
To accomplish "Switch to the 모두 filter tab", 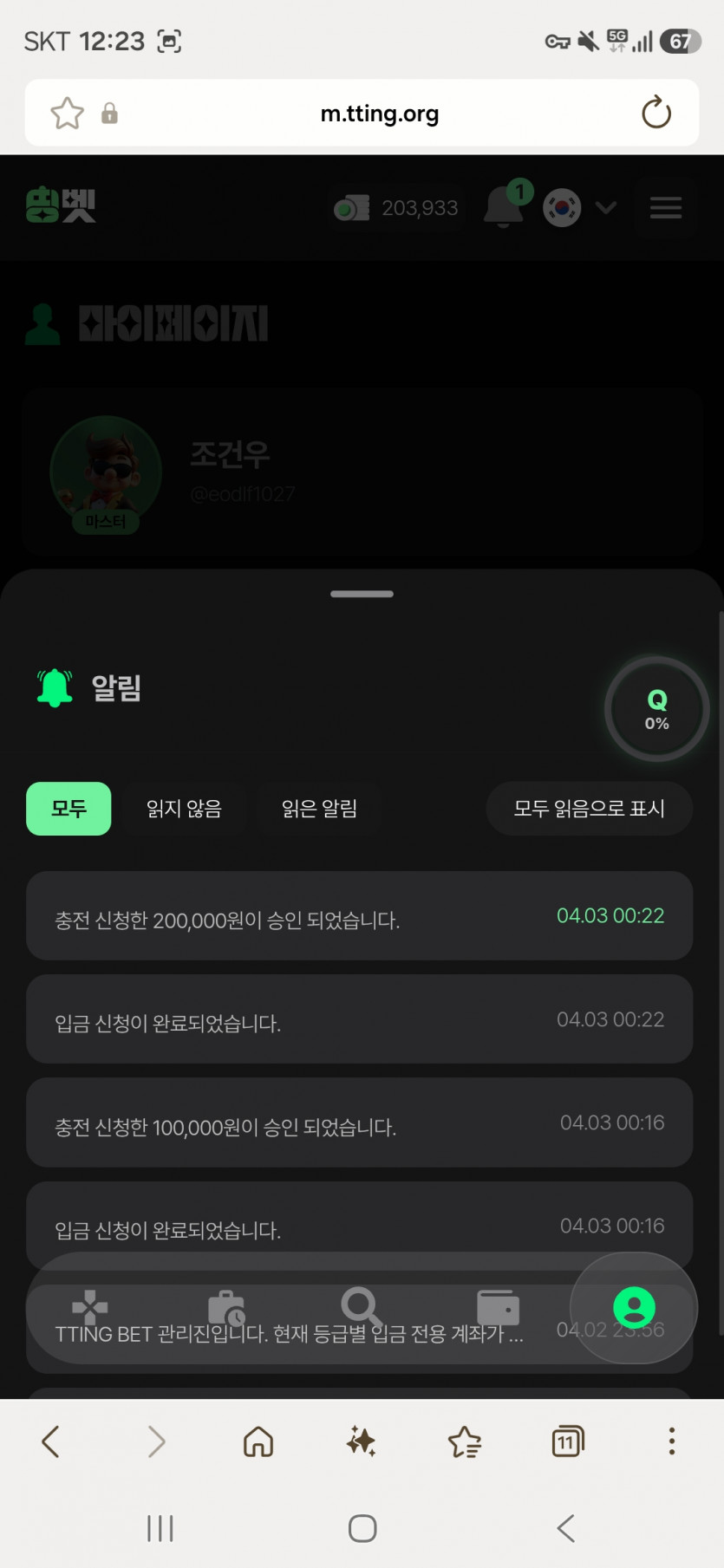I will (x=68, y=809).
